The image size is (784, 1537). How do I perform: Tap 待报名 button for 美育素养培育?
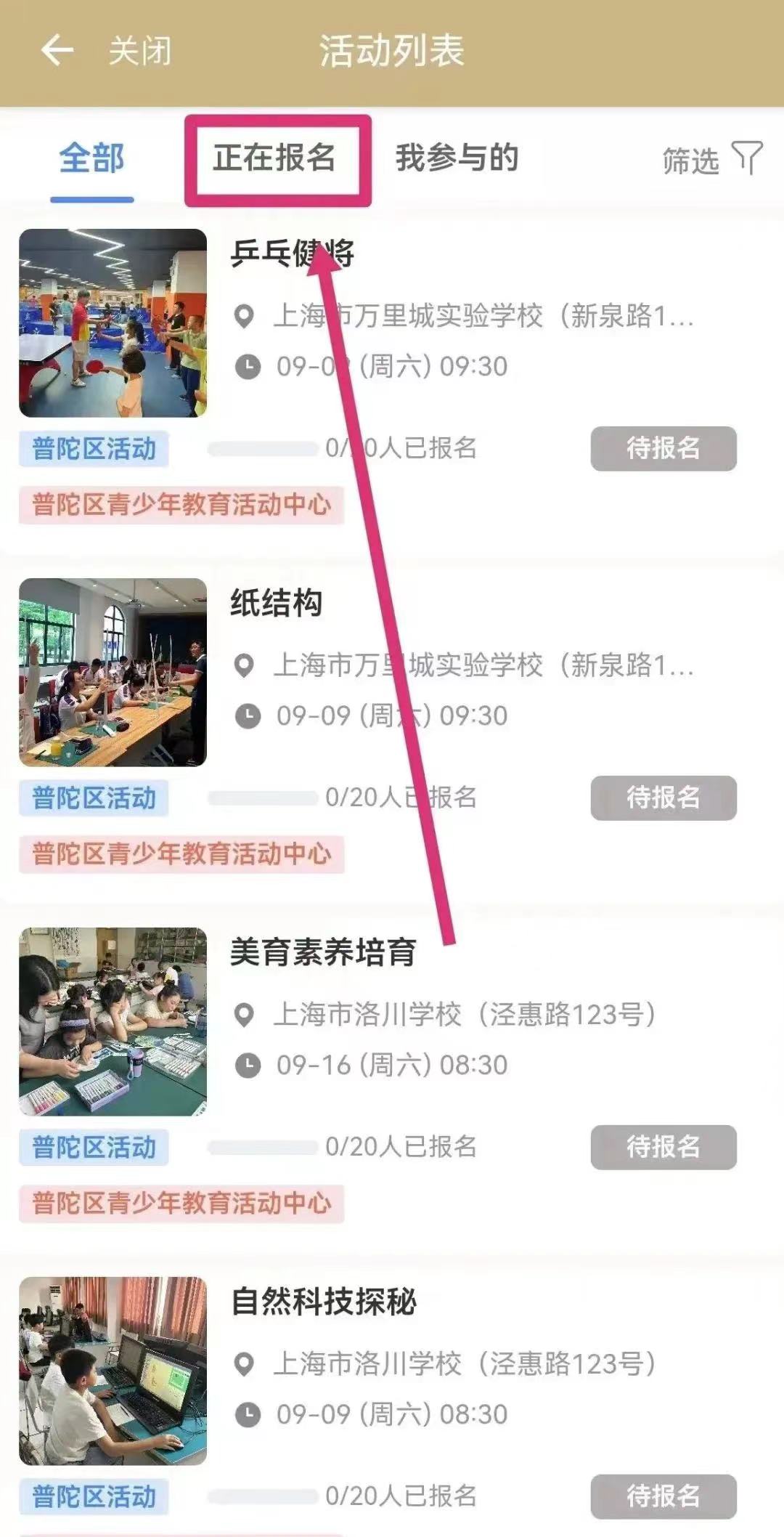pos(663,1148)
